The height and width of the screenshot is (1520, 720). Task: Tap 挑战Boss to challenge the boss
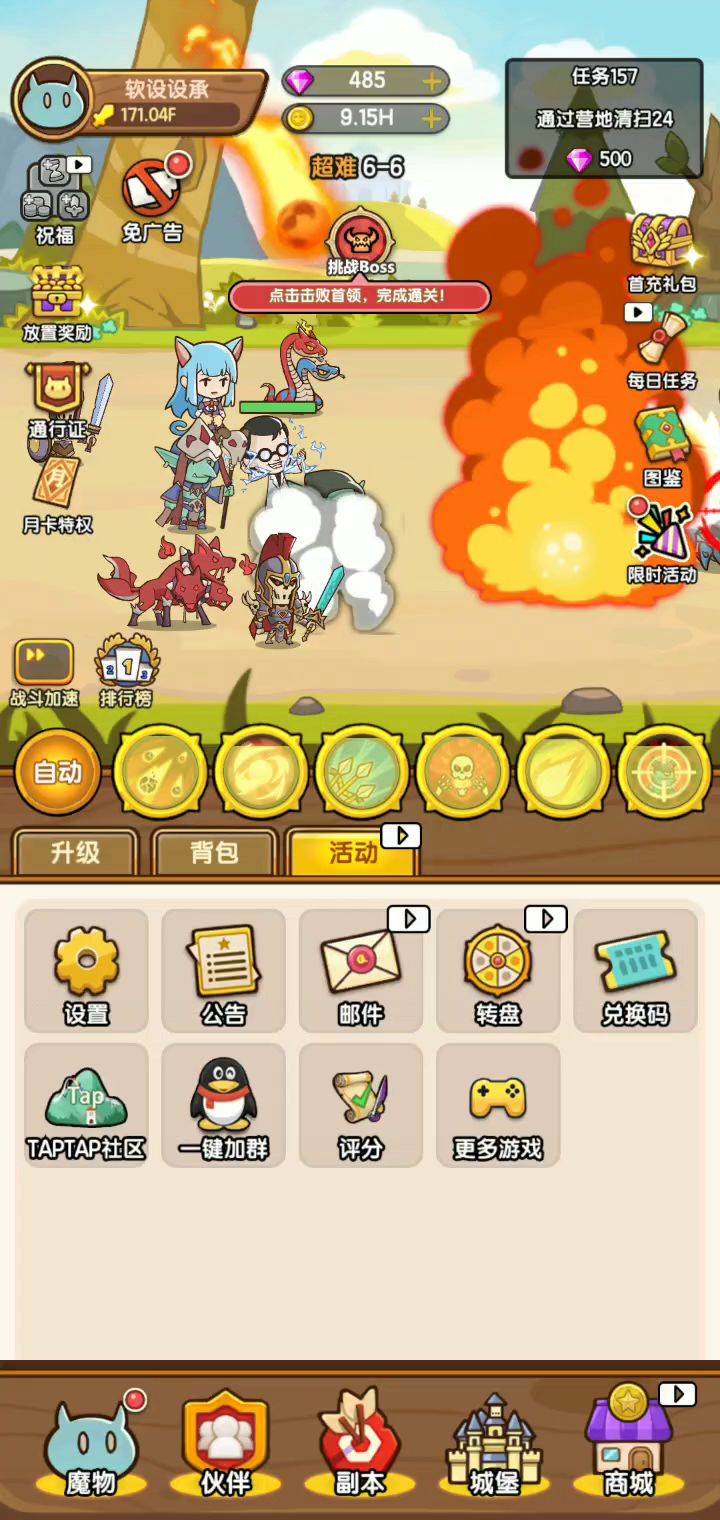(x=361, y=245)
